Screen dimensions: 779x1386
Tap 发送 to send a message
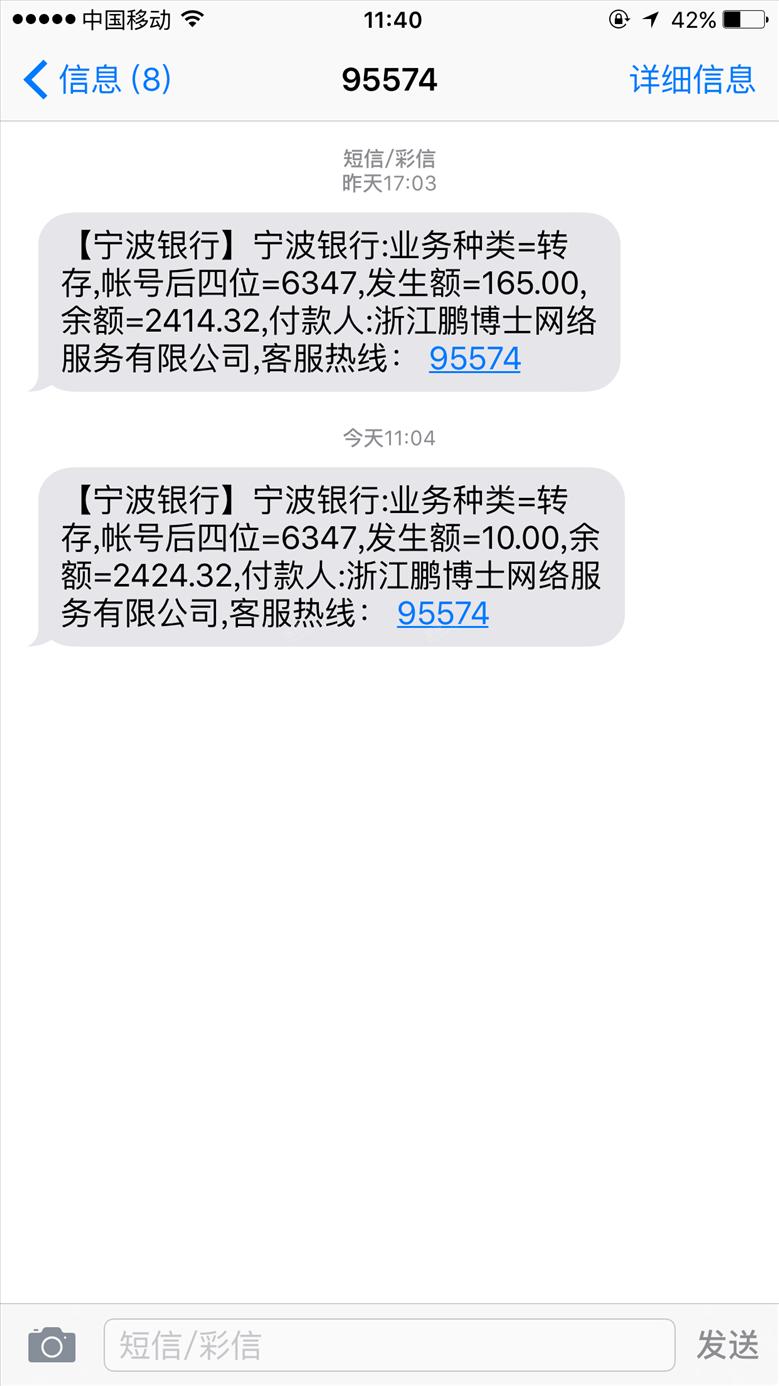tap(725, 1345)
